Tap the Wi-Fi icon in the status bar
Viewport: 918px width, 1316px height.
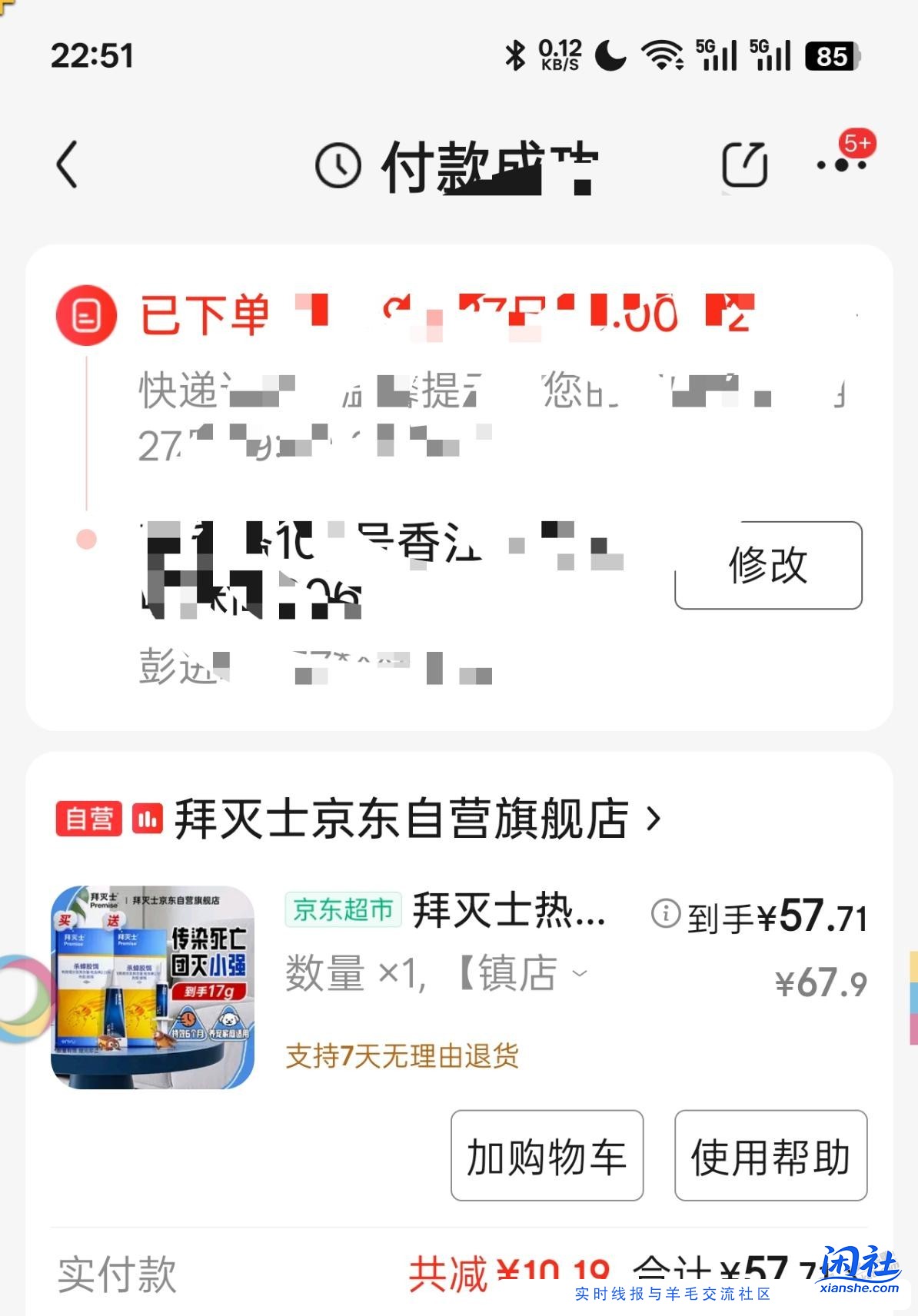[661, 55]
